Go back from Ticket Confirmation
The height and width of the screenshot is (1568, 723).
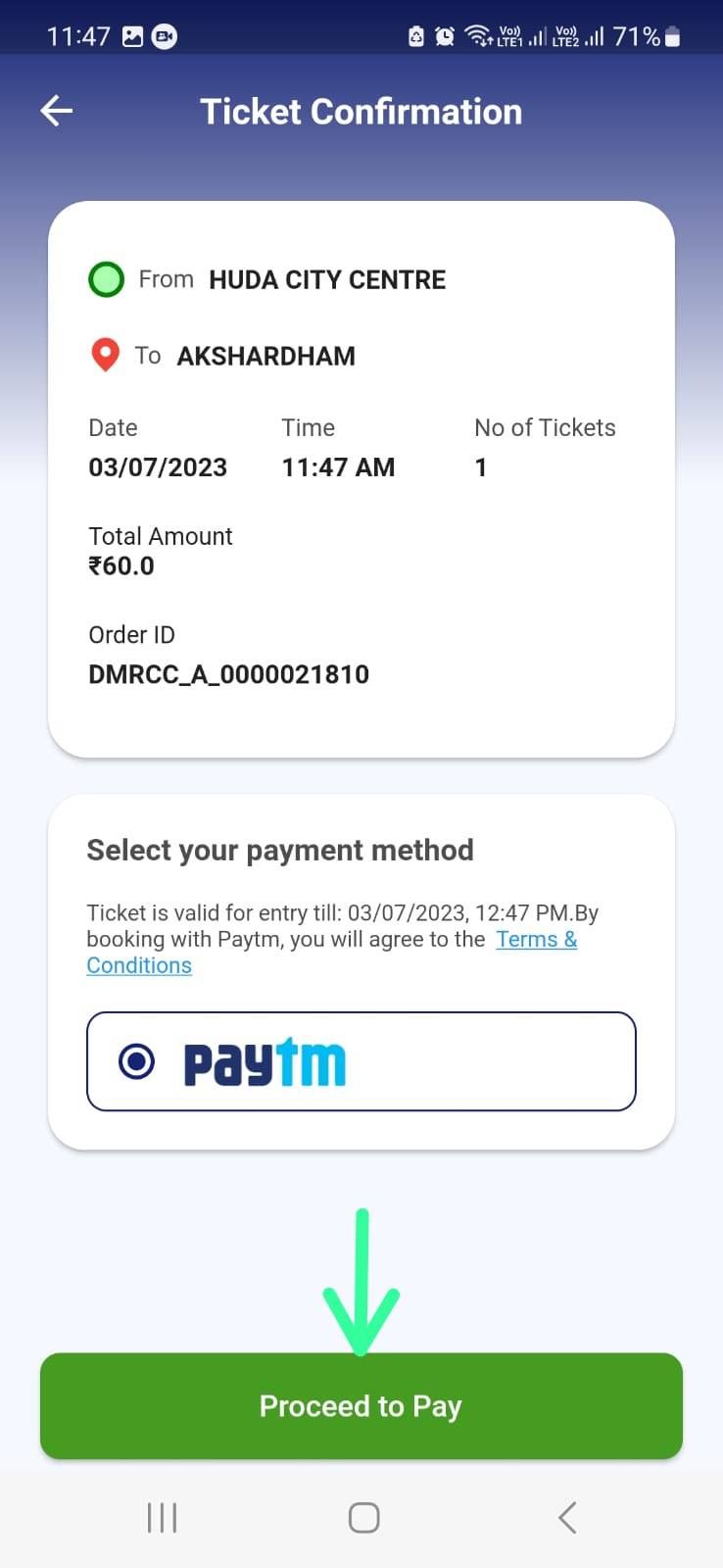(x=57, y=111)
